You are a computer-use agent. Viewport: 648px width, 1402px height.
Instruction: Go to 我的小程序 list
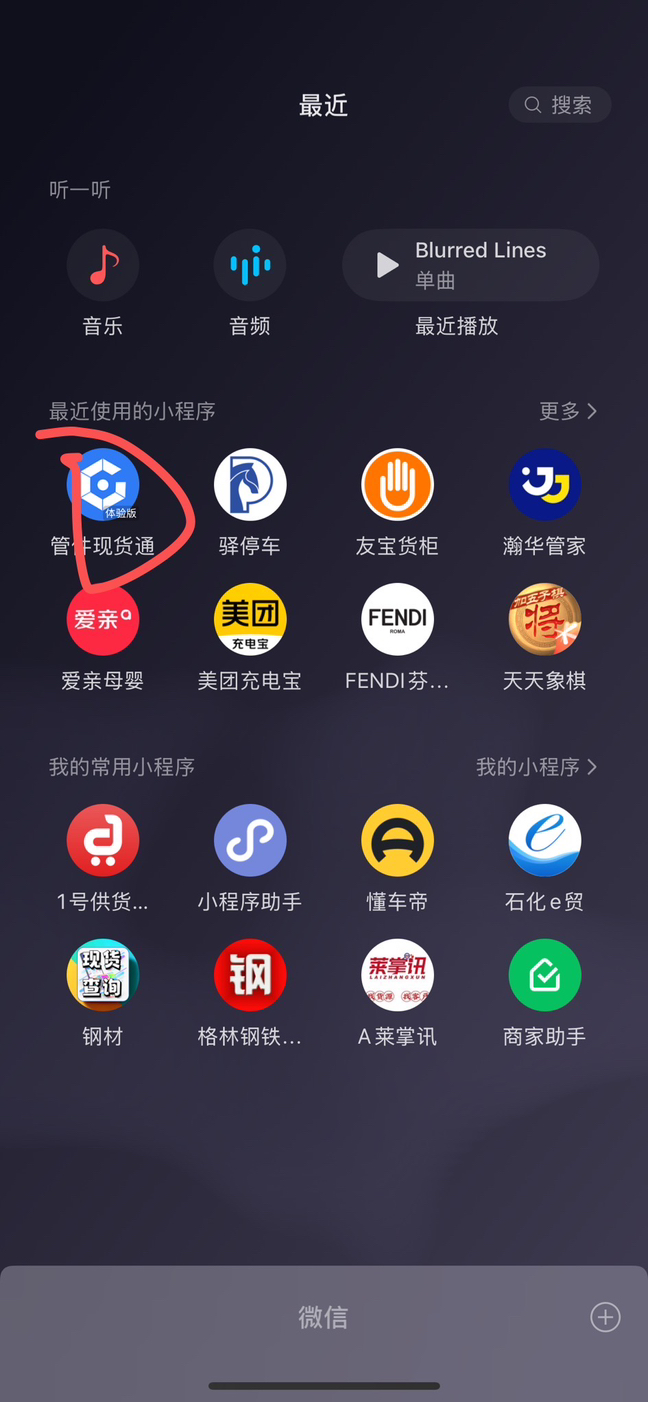point(536,767)
